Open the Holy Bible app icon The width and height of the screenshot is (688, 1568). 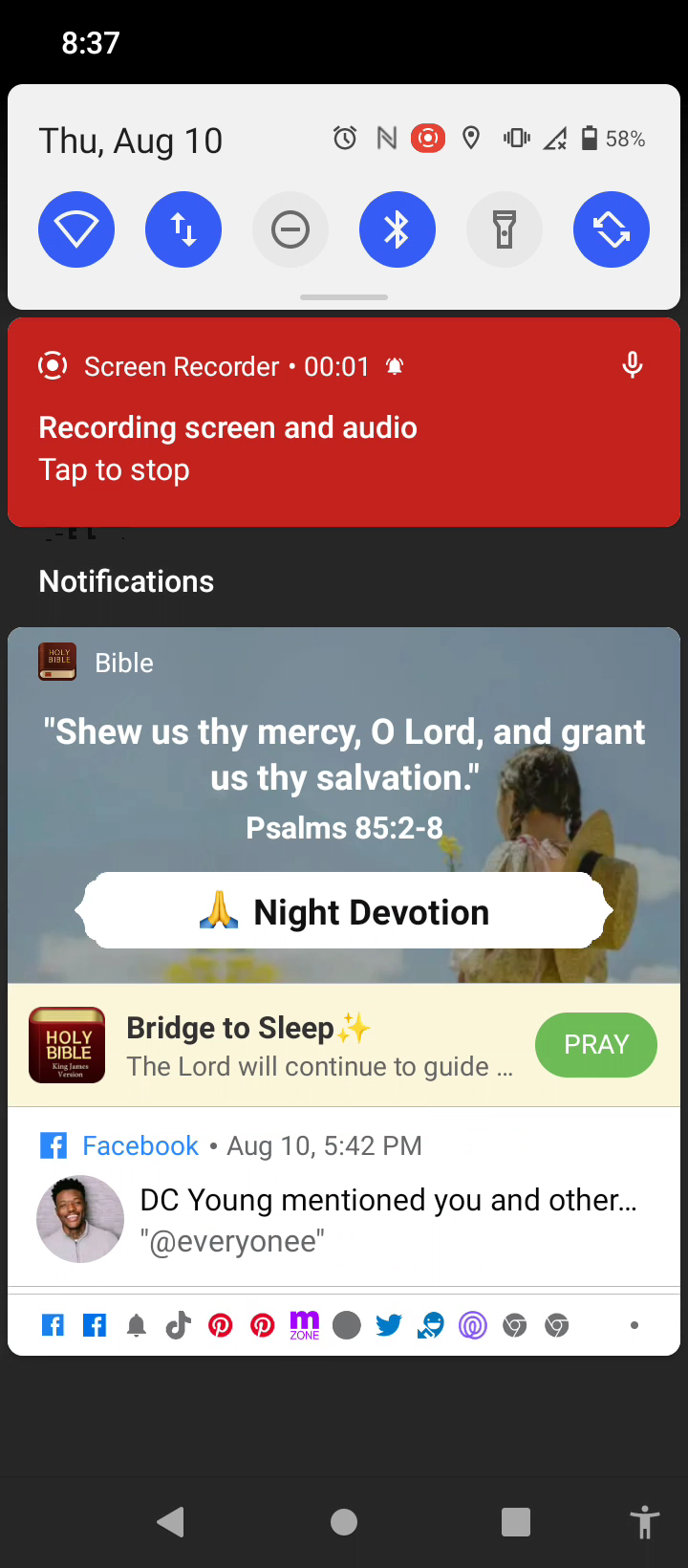66,1044
